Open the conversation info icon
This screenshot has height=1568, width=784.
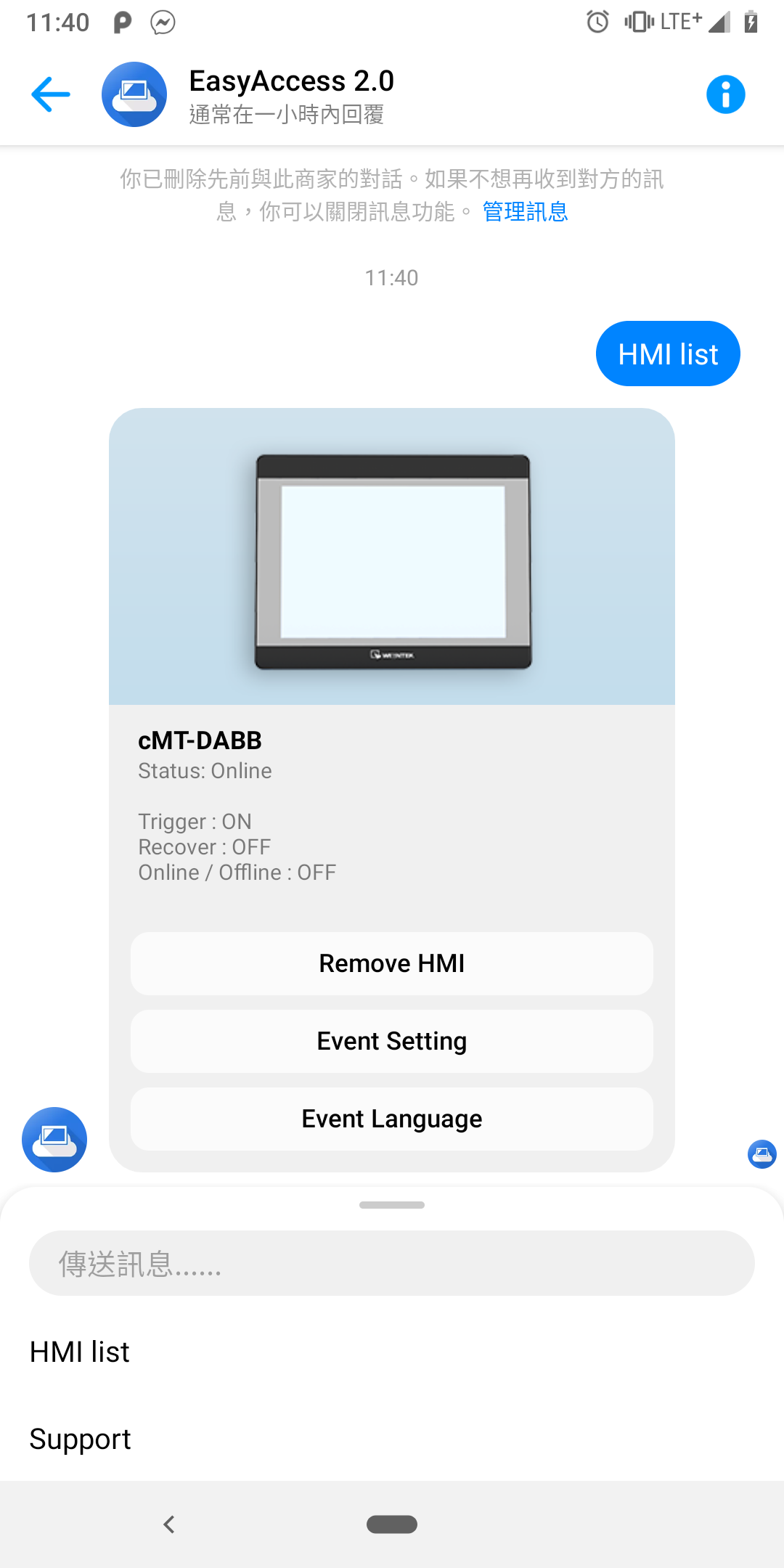coord(725,94)
